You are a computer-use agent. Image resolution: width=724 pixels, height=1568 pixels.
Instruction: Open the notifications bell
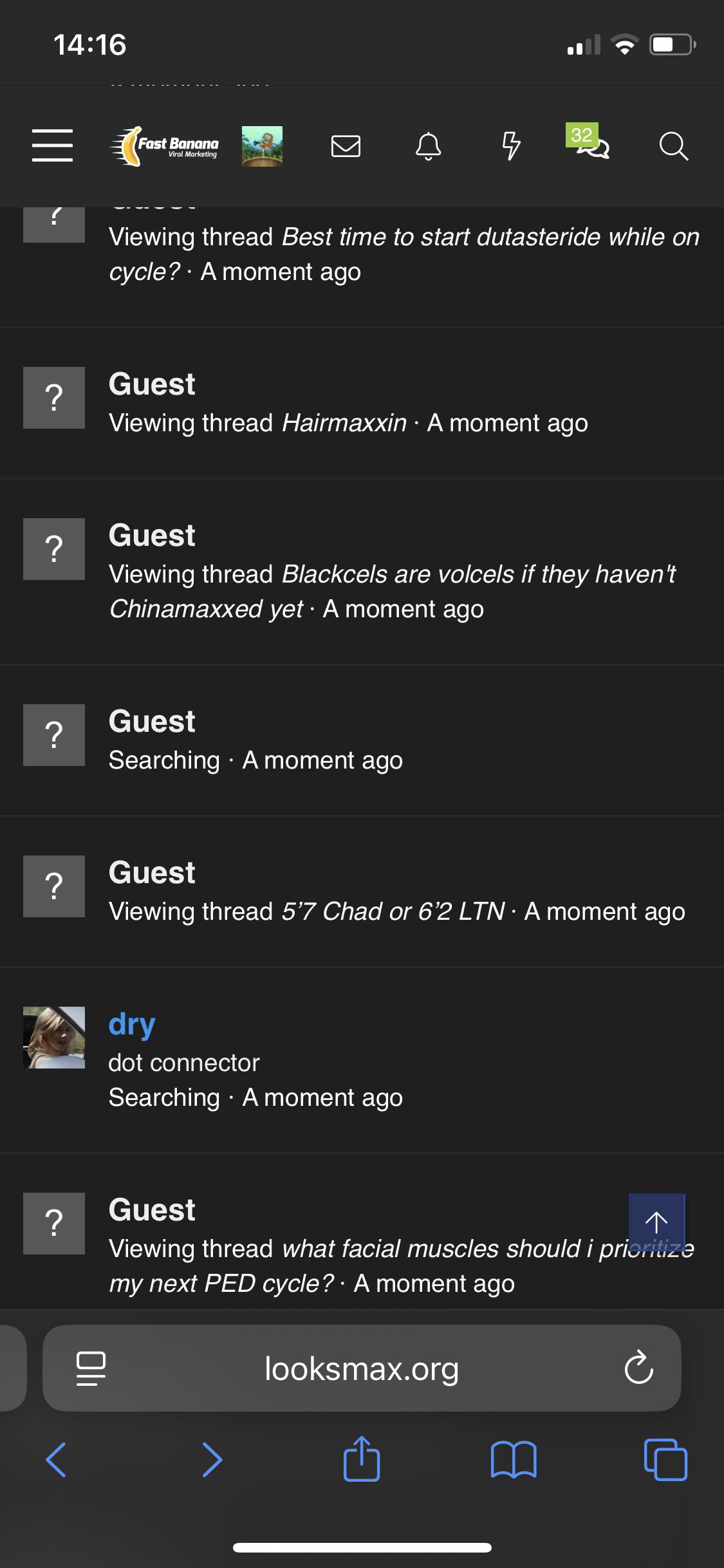pyautogui.click(x=428, y=146)
